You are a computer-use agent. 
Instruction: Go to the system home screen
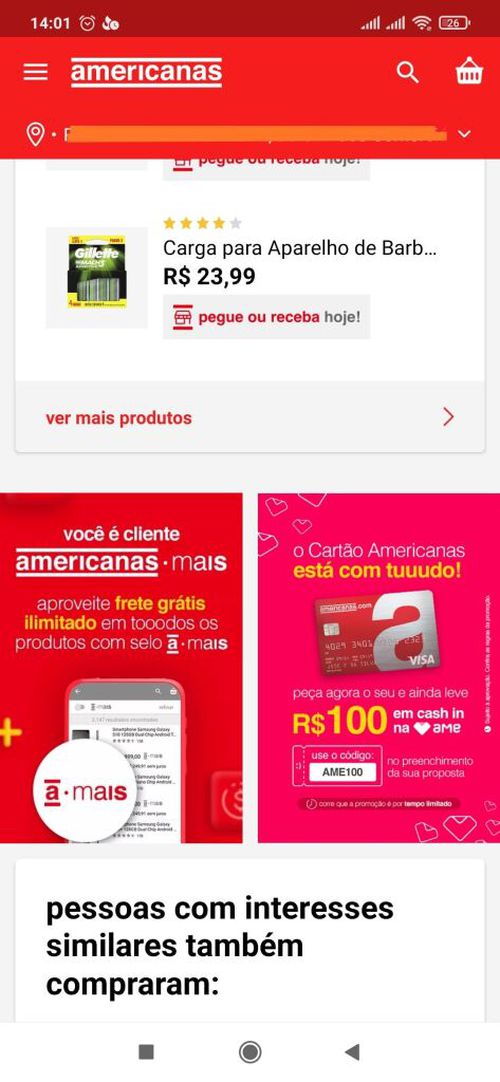click(x=250, y=1052)
